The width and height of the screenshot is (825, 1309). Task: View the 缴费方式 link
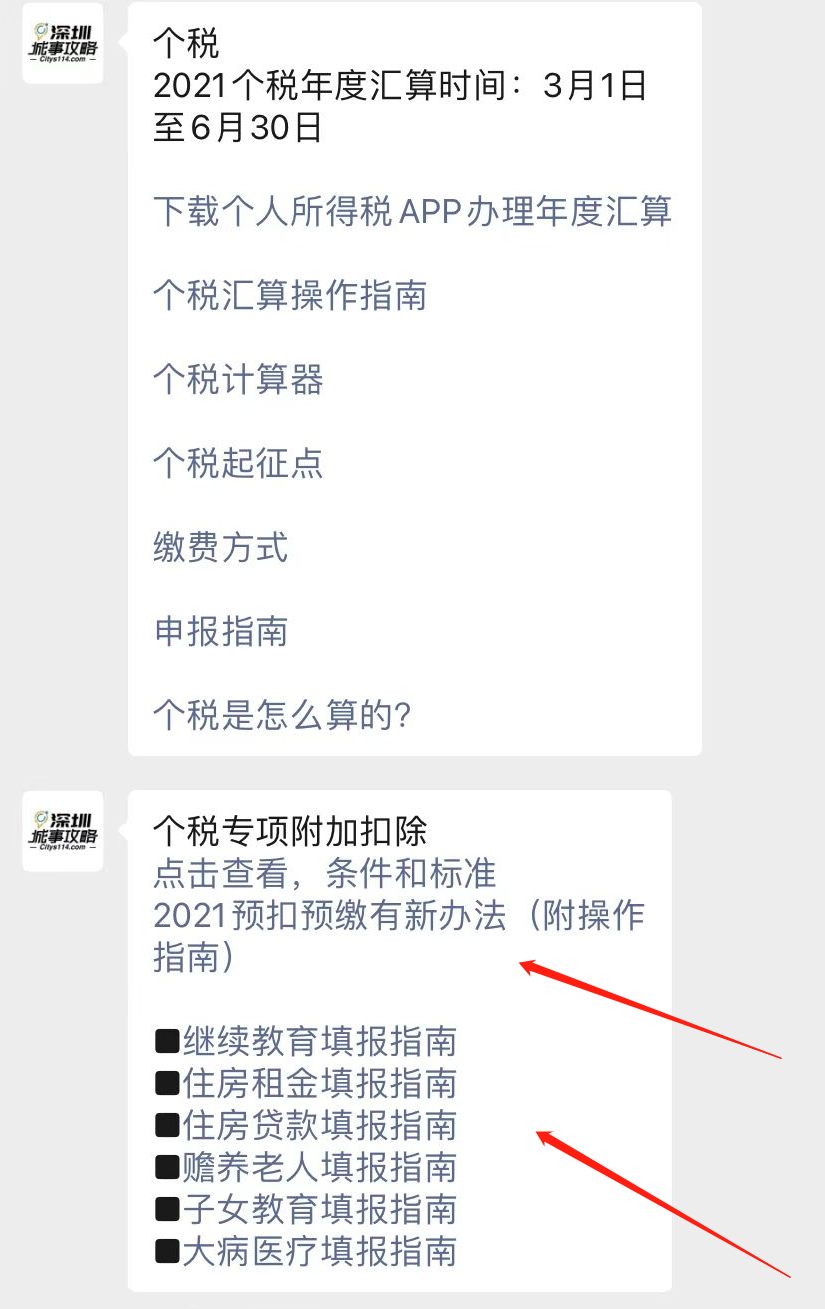(x=221, y=548)
